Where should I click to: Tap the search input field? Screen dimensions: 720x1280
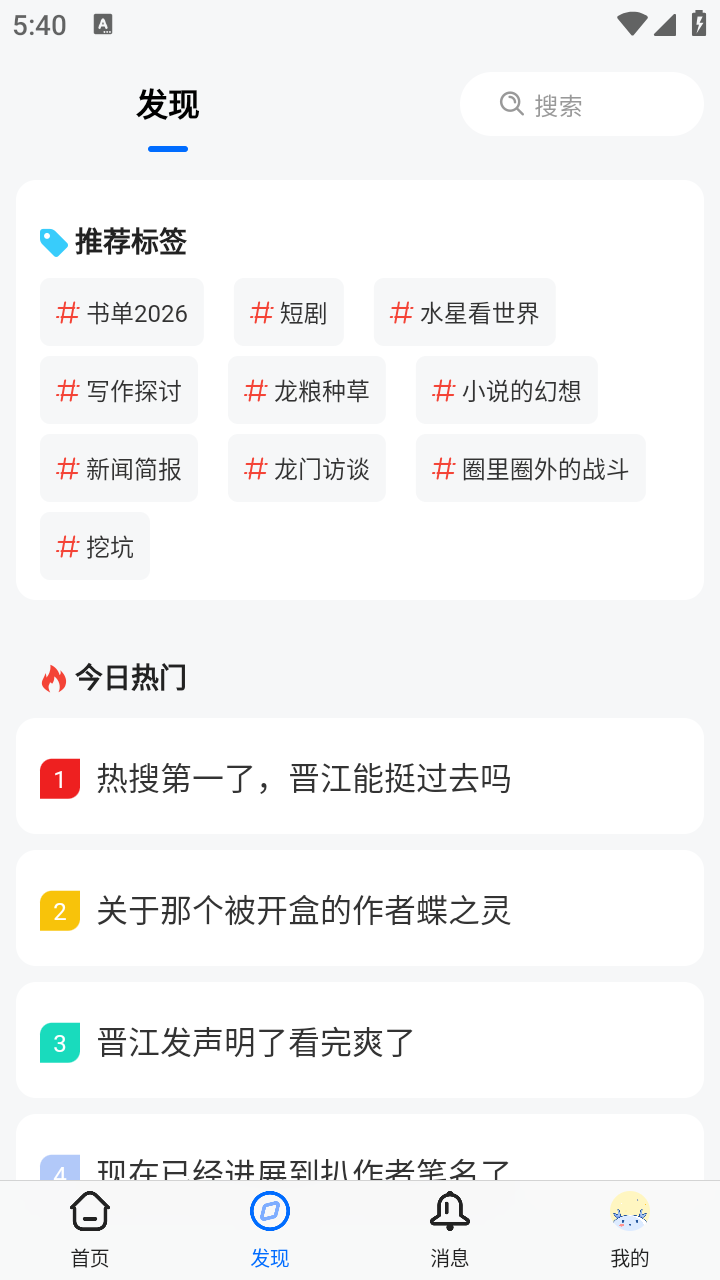[x=581, y=104]
